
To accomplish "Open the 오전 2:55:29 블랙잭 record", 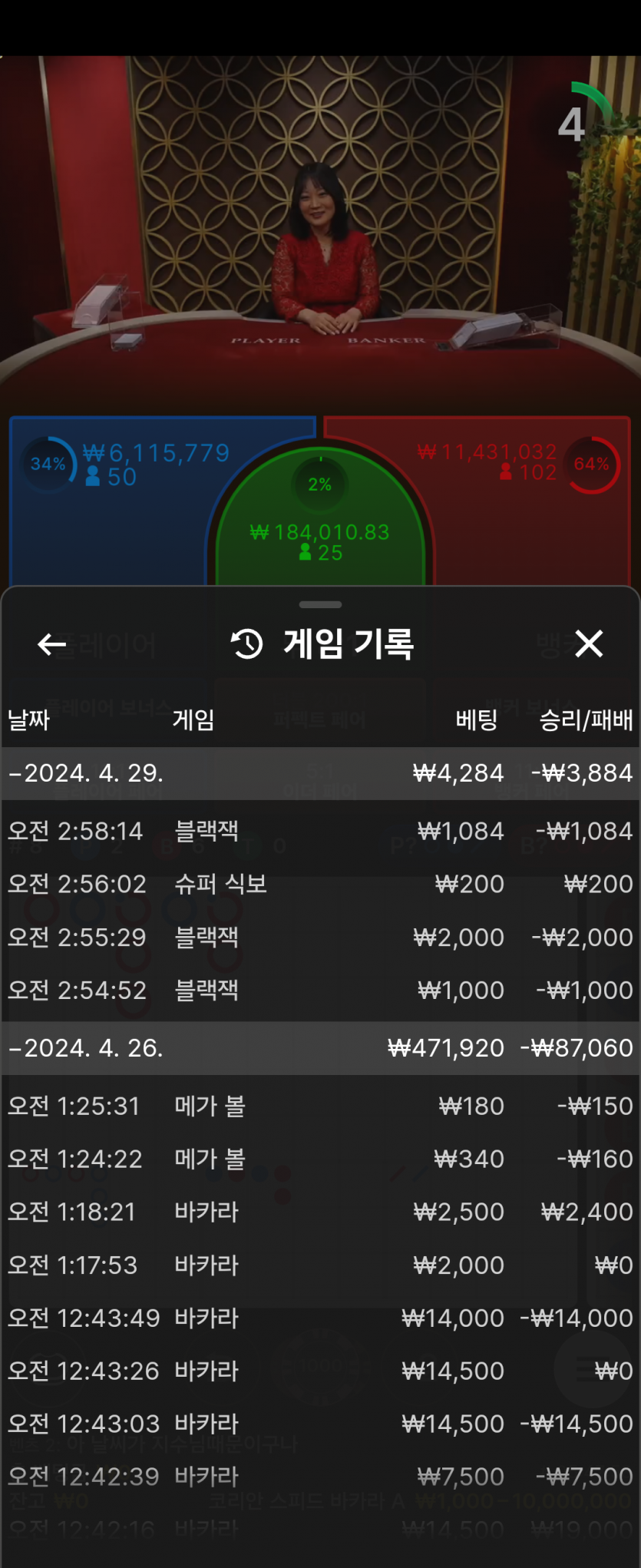I will coord(320,937).
